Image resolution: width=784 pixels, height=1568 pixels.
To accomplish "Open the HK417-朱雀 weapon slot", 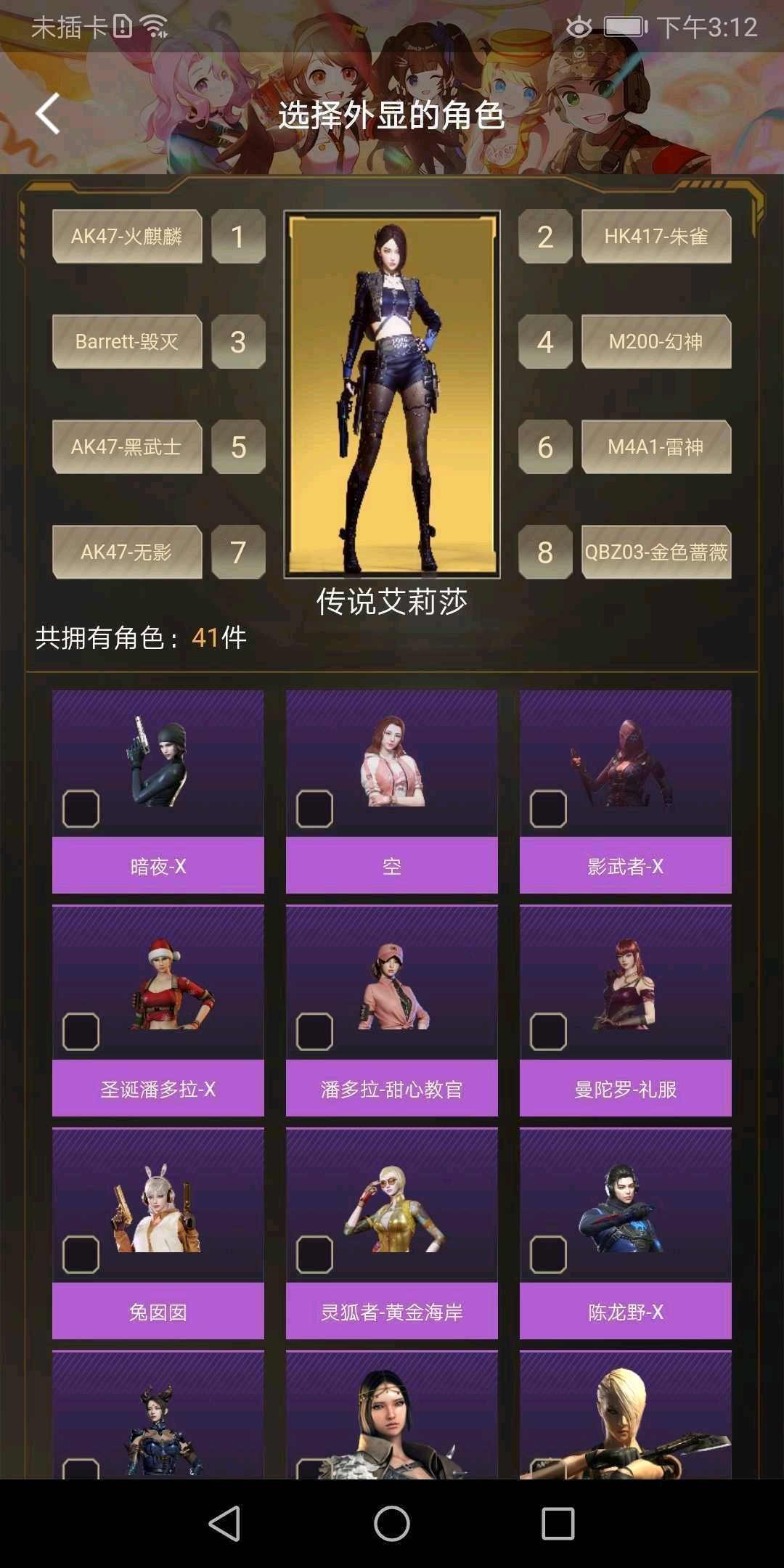I will pyautogui.click(x=656, y=237).
